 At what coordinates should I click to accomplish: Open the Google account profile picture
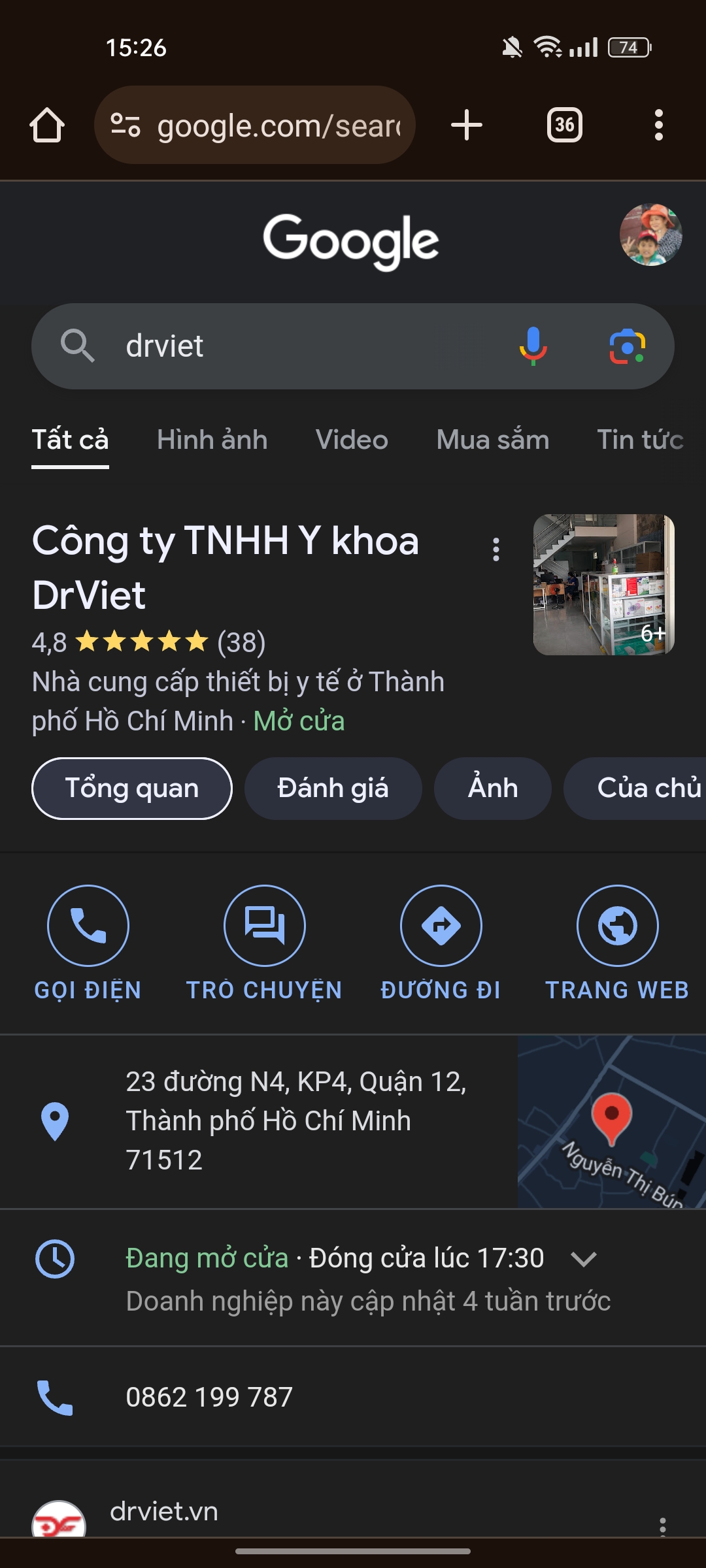(650, 235)
